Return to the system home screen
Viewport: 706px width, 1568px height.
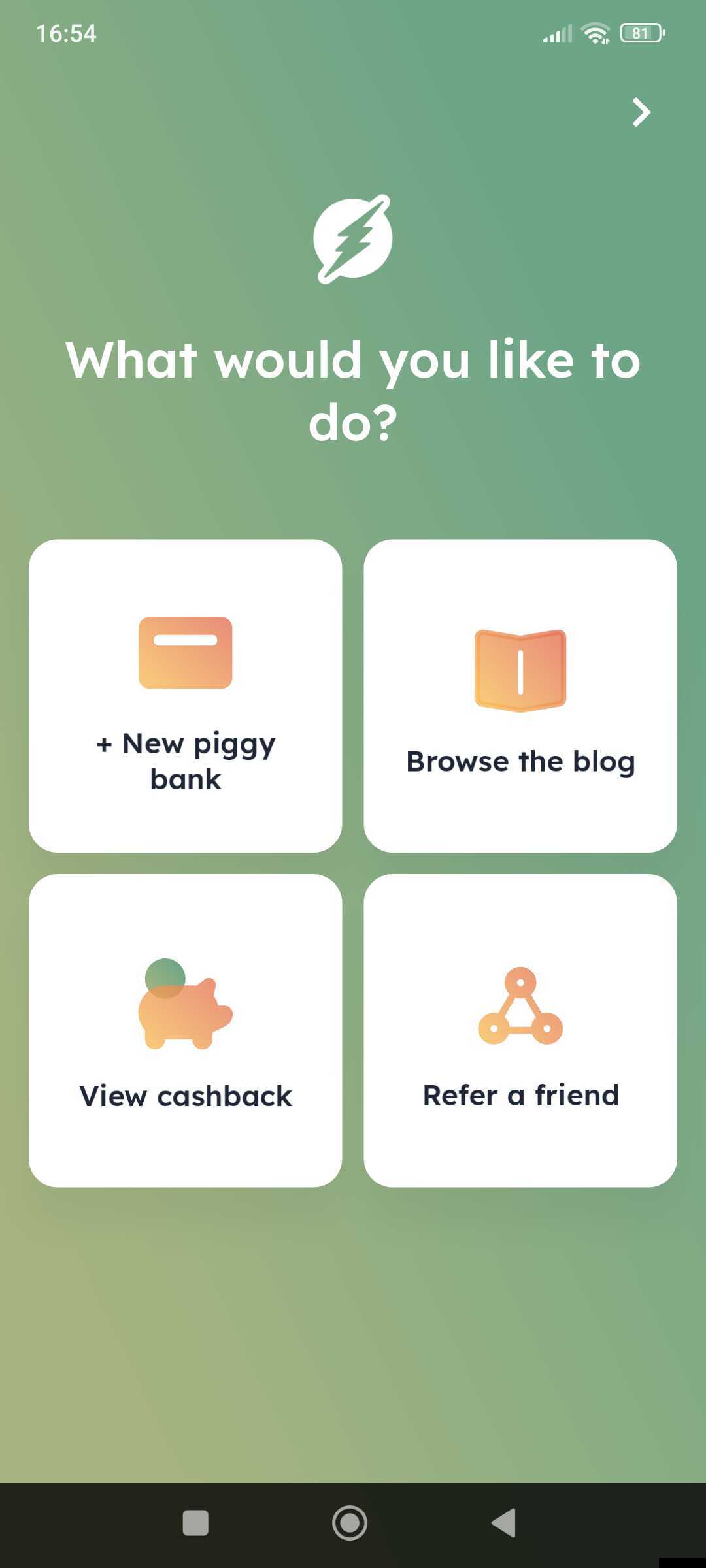click(350, 1523)
